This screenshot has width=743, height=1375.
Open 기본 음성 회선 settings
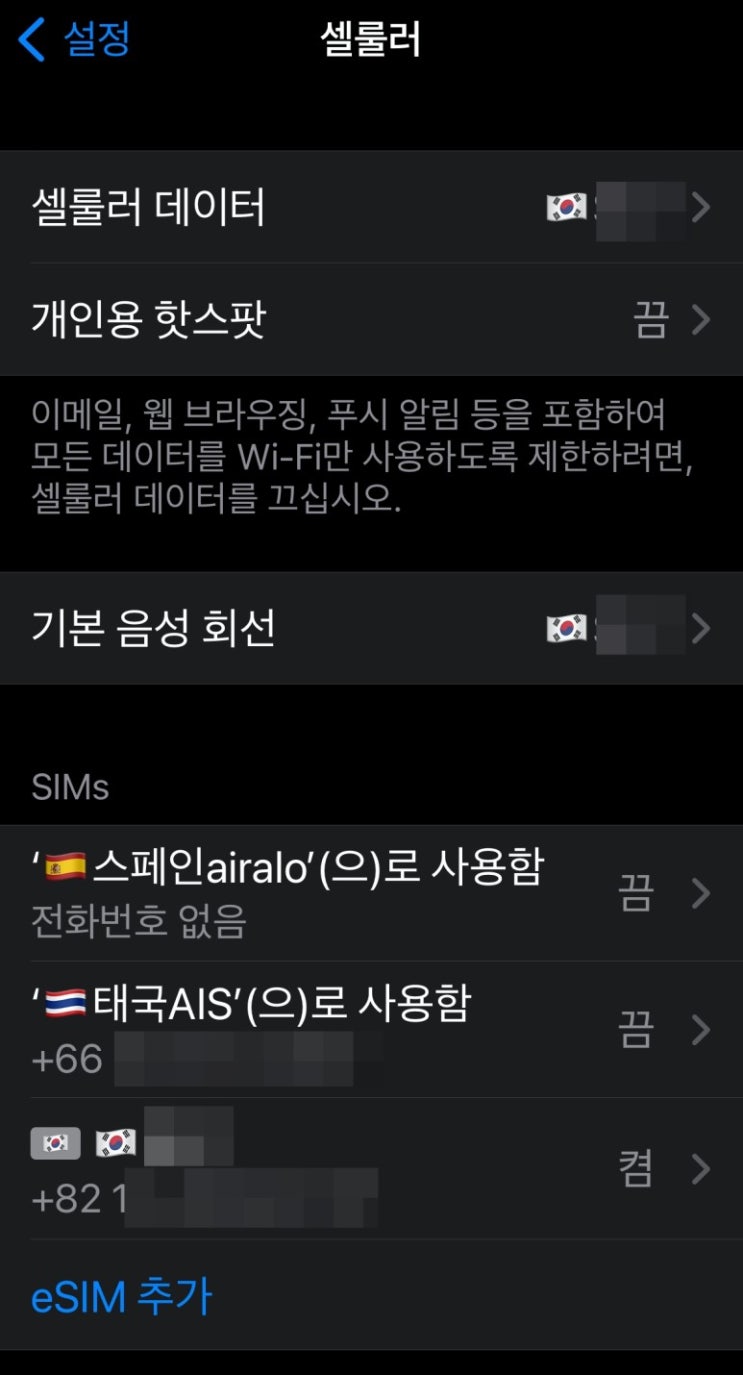coord(371,629)
